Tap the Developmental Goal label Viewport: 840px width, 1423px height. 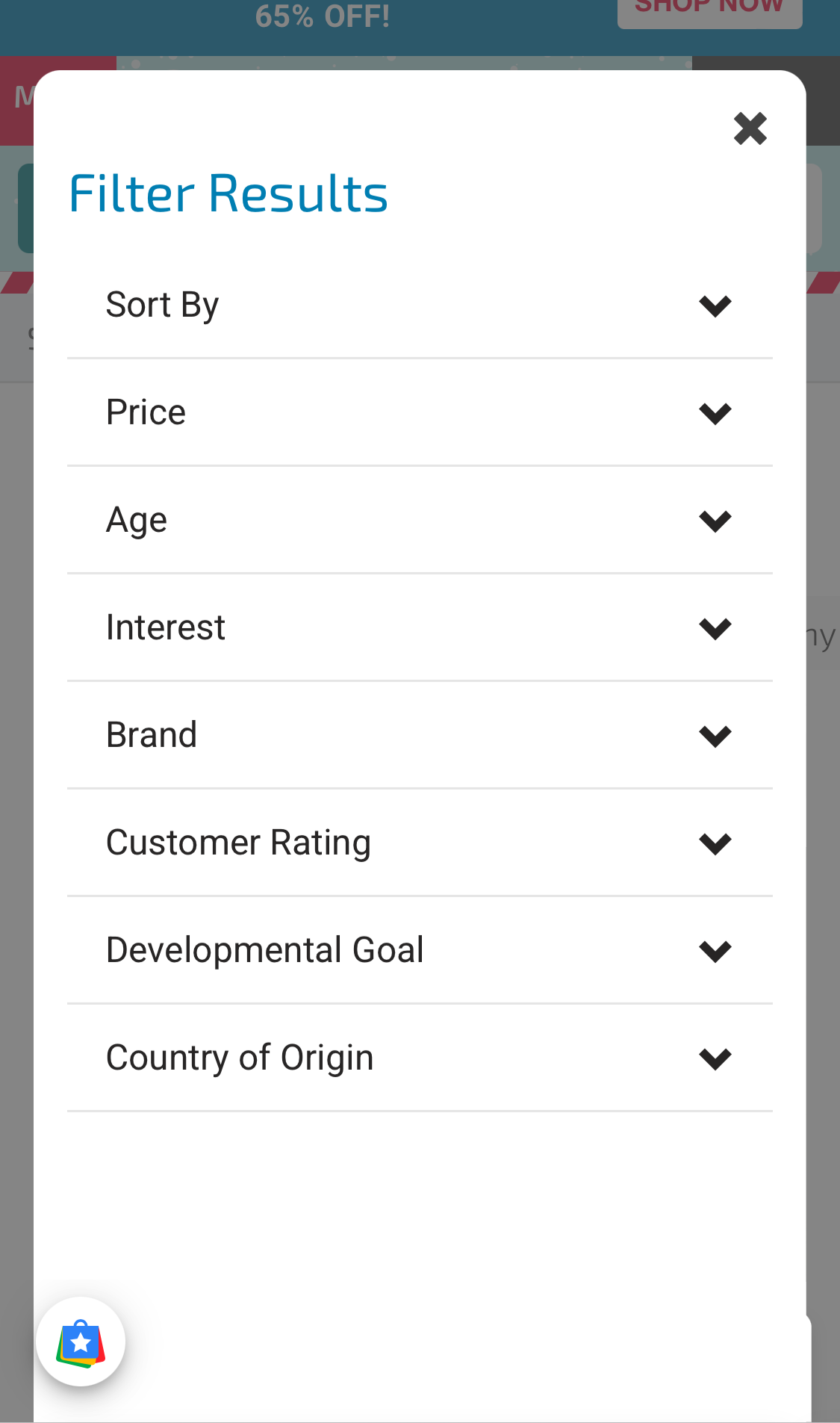pyautogui.click(x=265, y=949)
